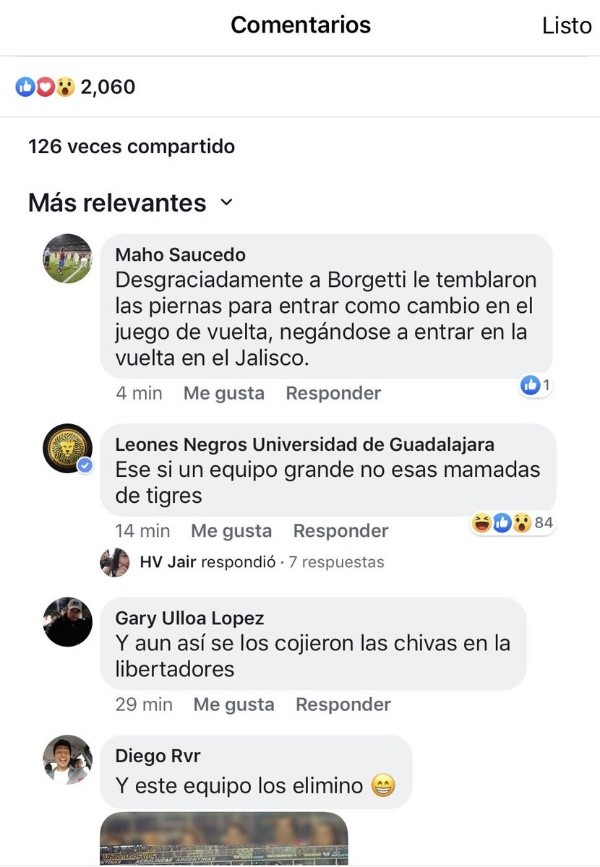Viewport: 600px width, 867px height.
Task: Open the image in Diego Rvr's comment
Action: pyautogui.click(x=224, y=838)
